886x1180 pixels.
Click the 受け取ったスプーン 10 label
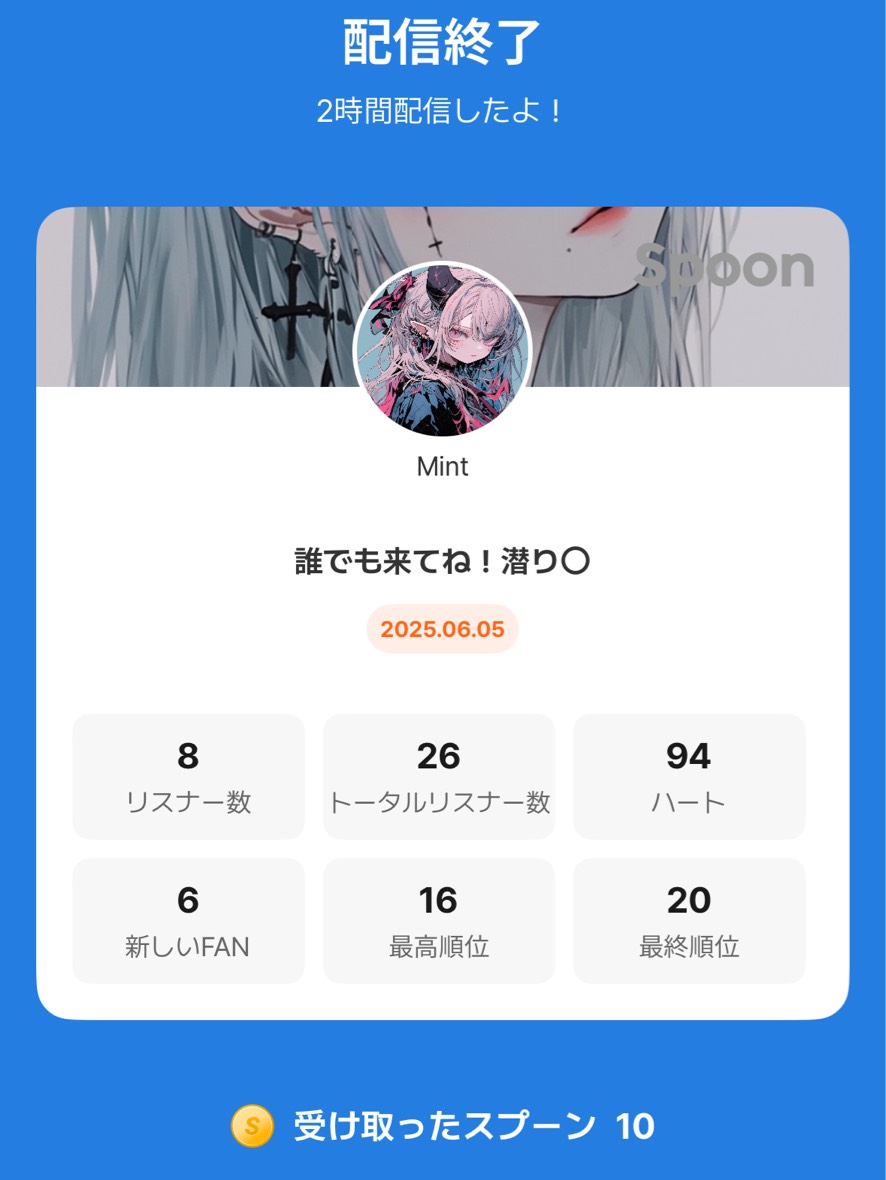click(470, 1125)
